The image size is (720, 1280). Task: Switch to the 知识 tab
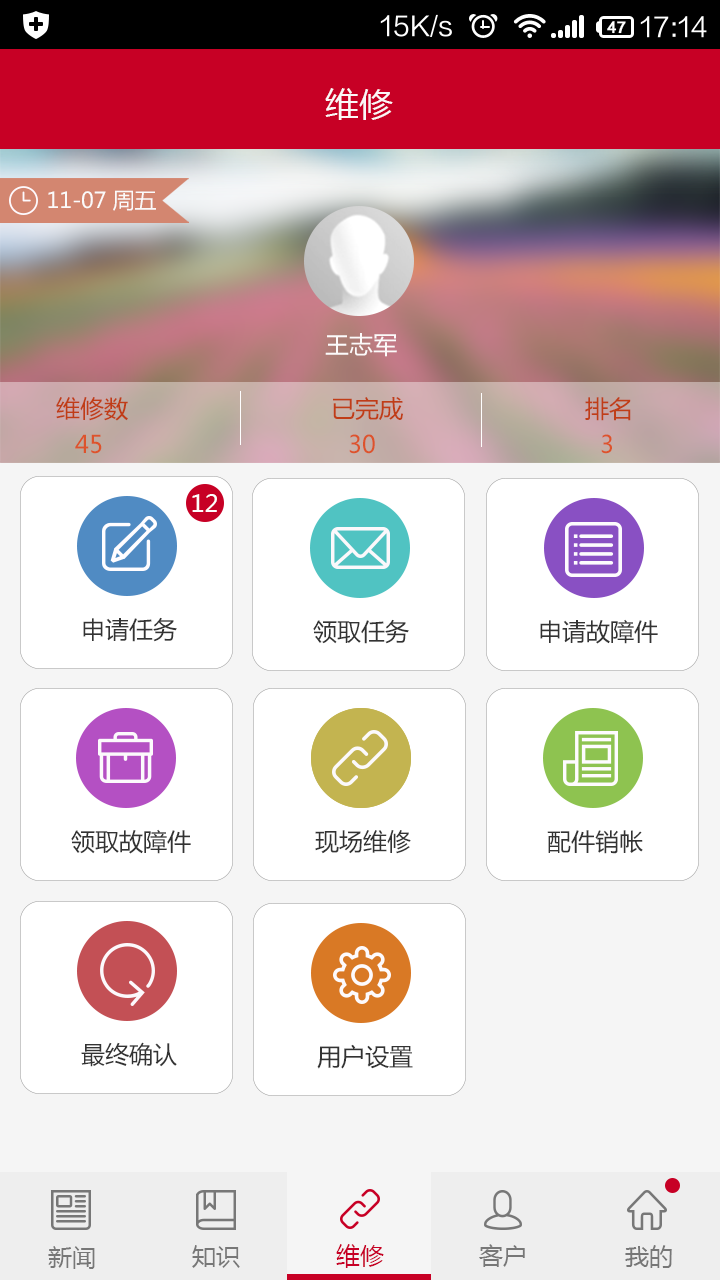(x=215, y=1227)
